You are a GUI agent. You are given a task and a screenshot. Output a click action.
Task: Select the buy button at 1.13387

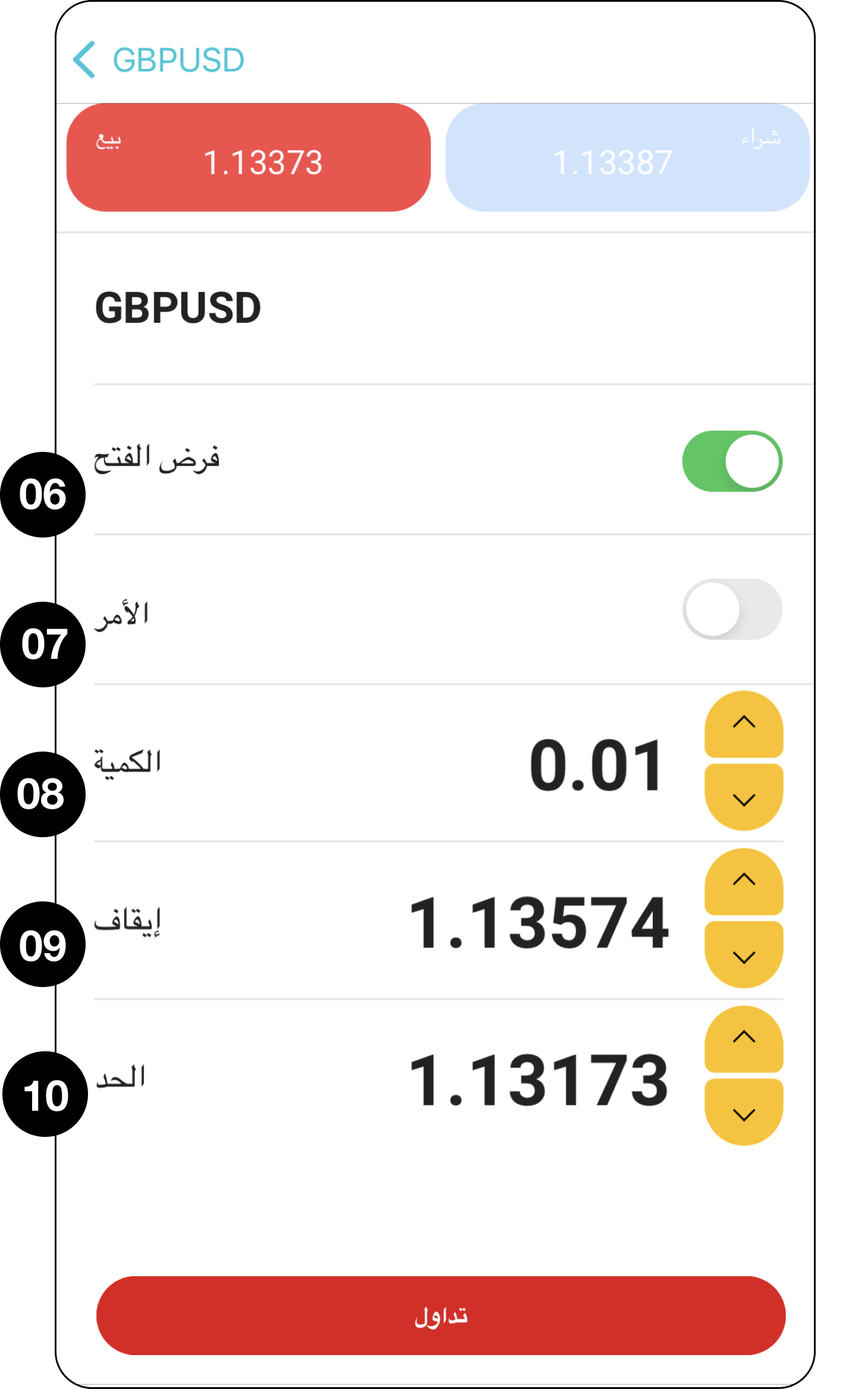click(627, 158)
